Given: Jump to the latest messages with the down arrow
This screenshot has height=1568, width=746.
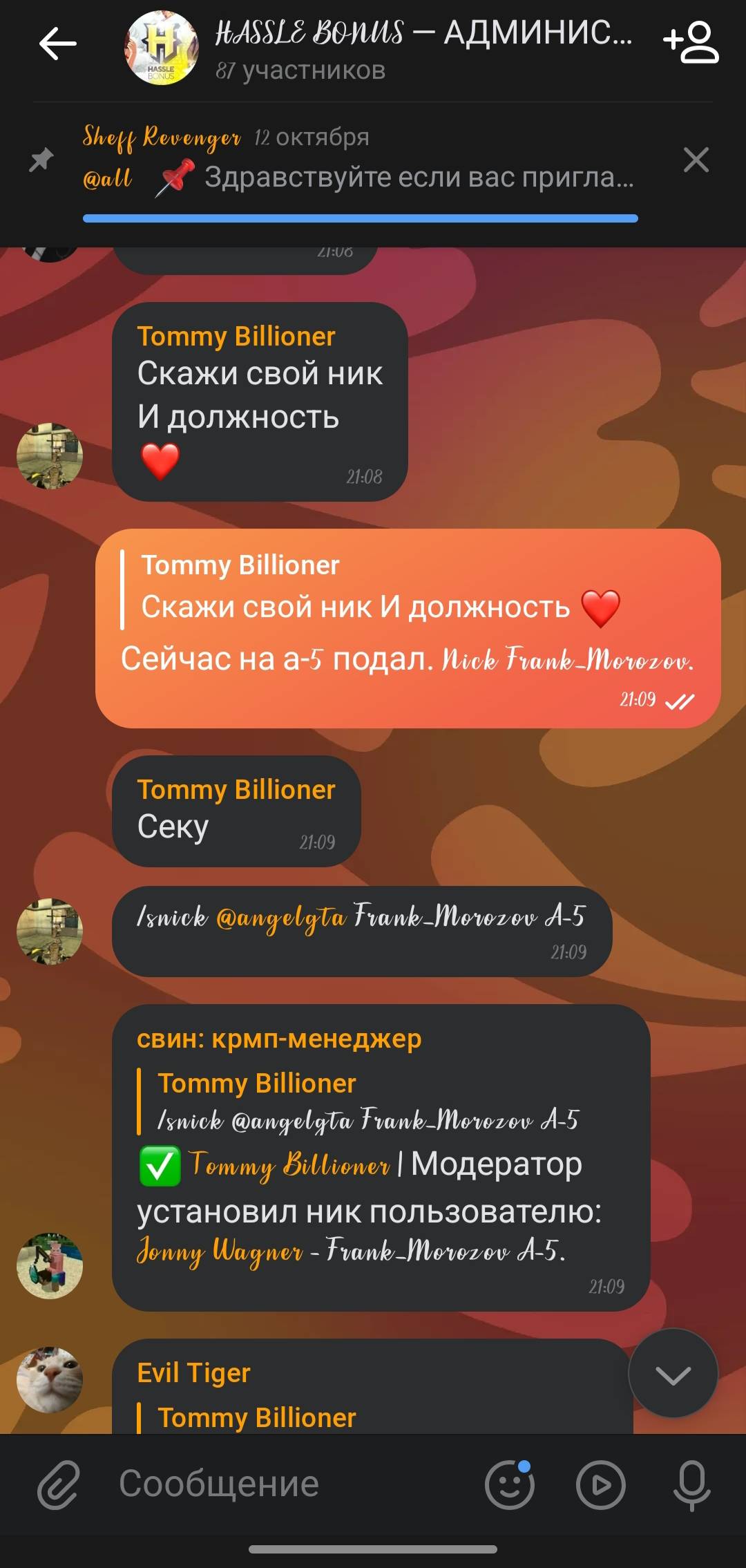Looking at the screenshot, I should 673,1375.
